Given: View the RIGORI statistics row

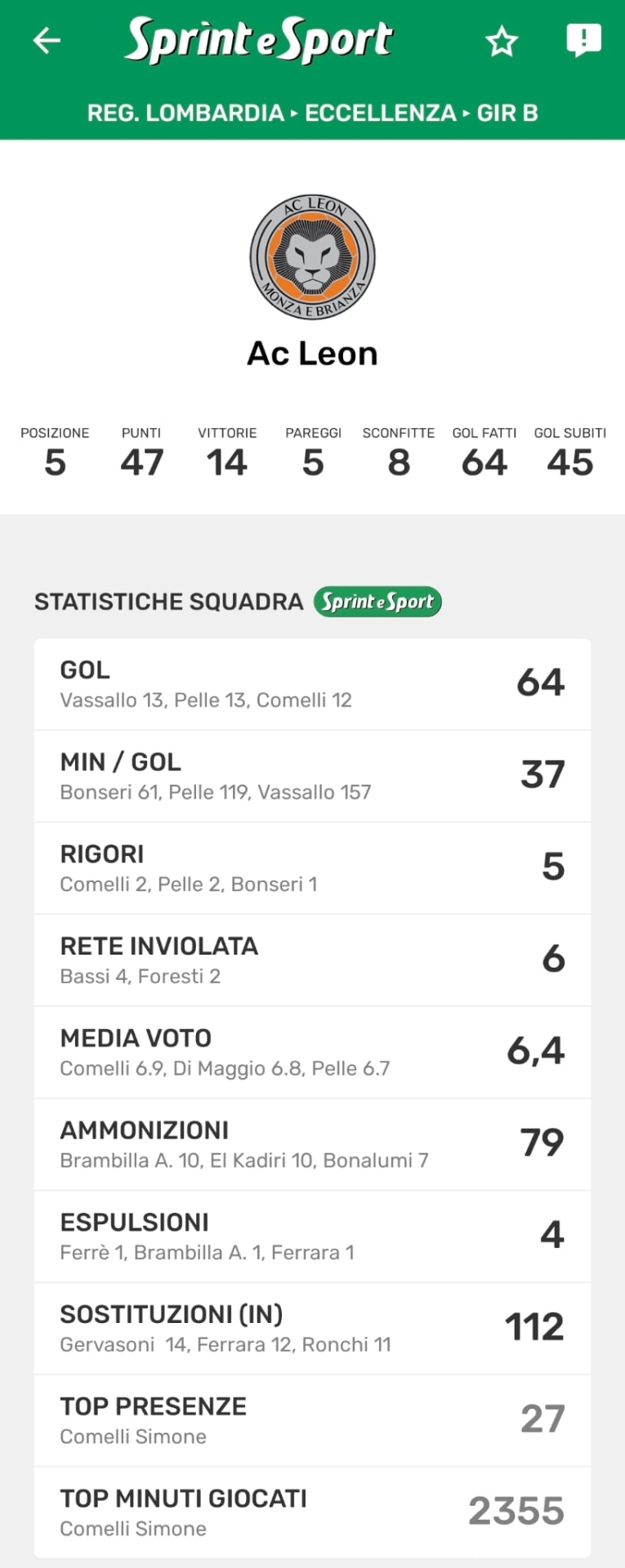Looking at the screenshot, I should point(312,868).
